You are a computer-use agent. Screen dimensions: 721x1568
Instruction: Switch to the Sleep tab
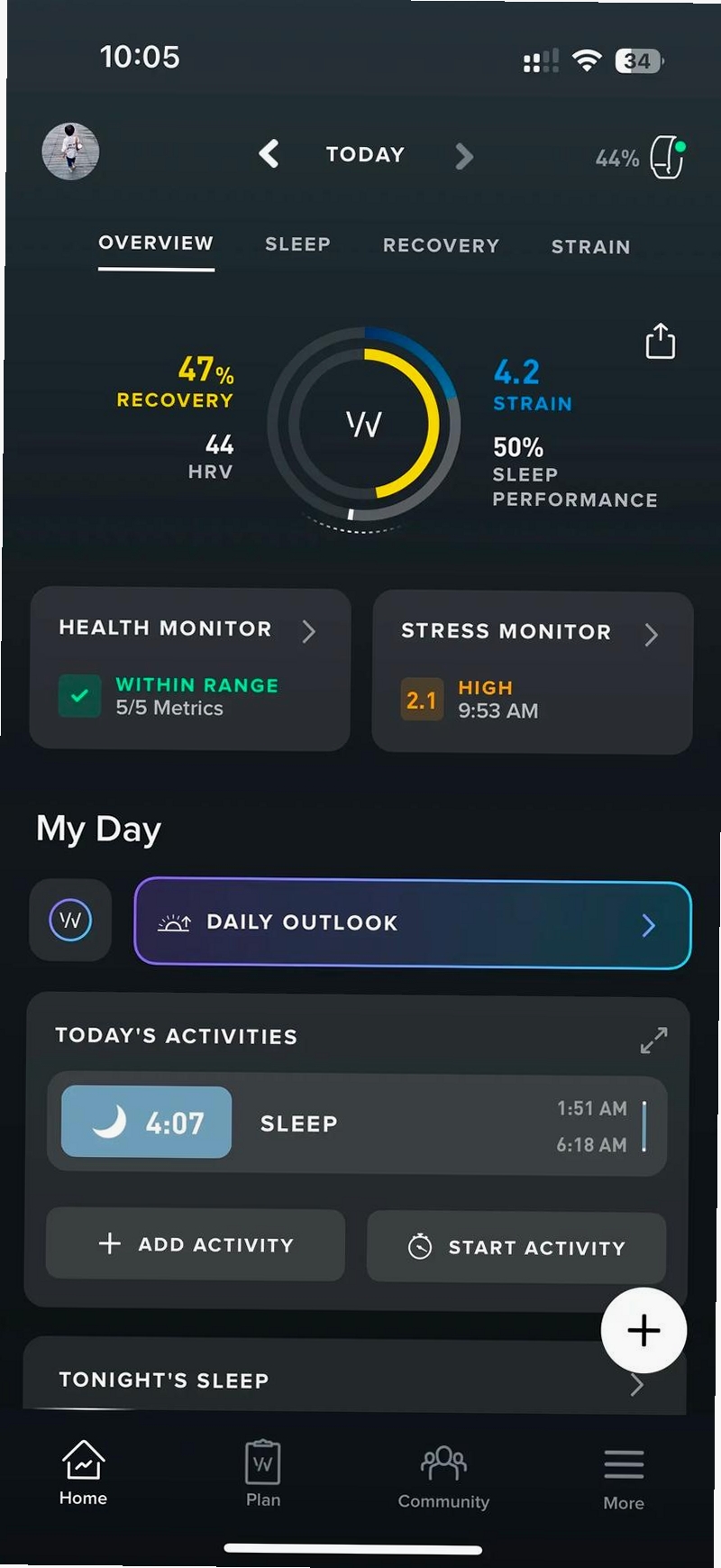[x=297, y=244]
